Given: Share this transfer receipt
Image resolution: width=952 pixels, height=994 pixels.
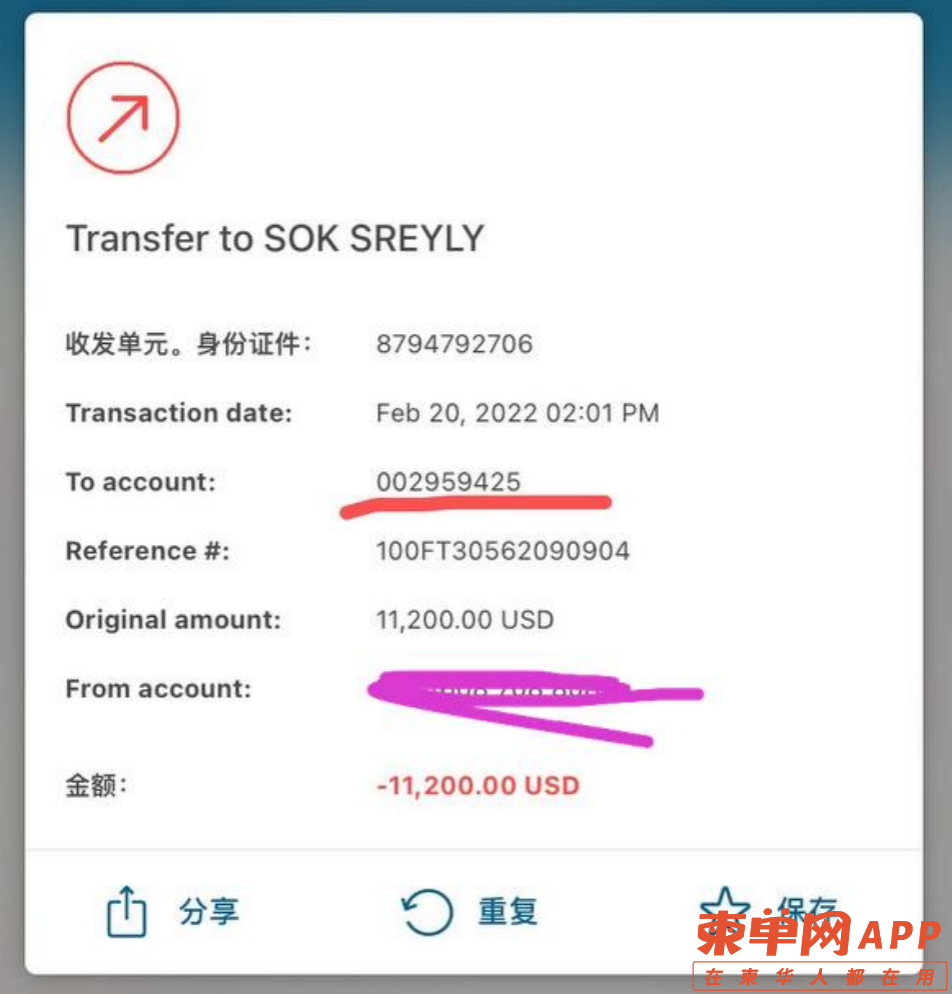Looking at the screenshot, I should (170, 912).
